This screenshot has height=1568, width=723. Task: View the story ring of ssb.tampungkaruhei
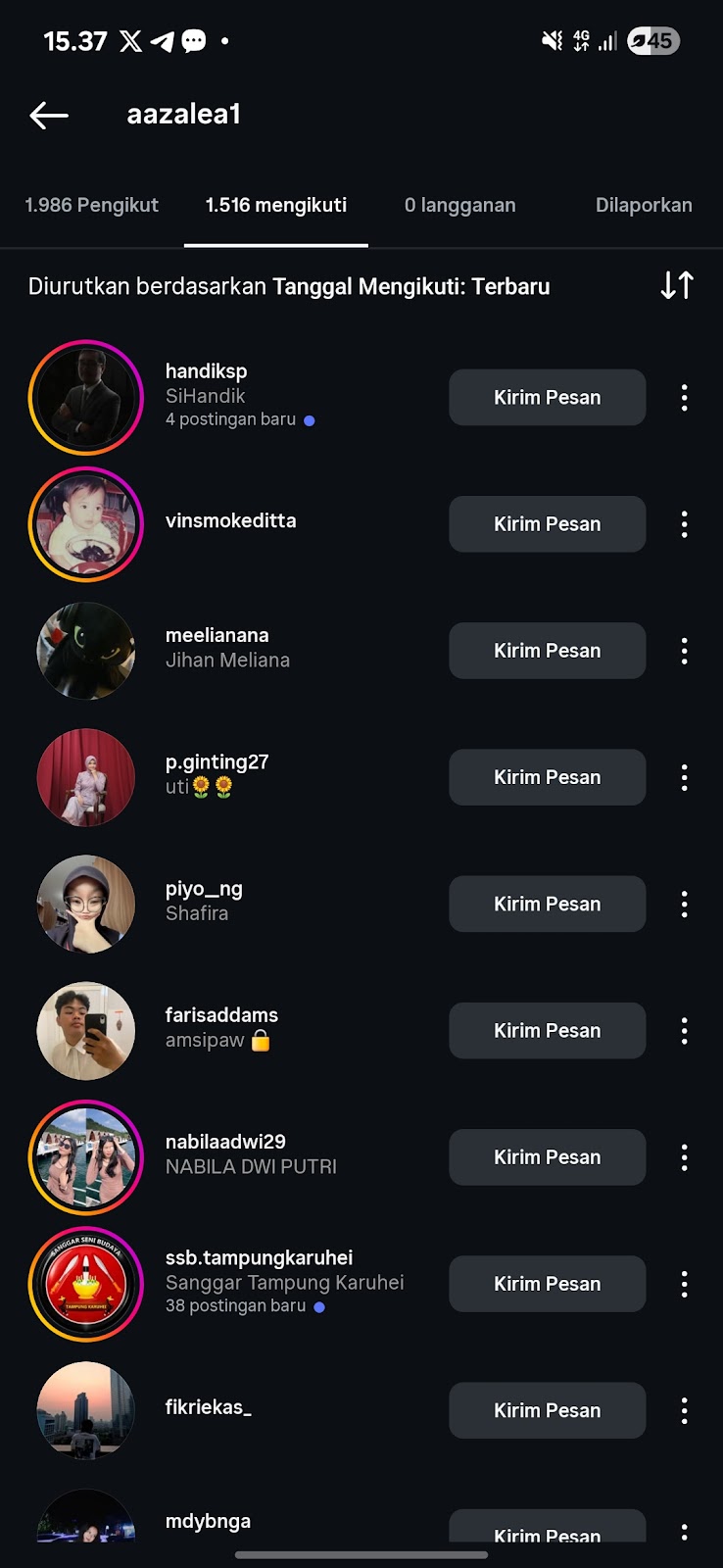[86, 1284]
